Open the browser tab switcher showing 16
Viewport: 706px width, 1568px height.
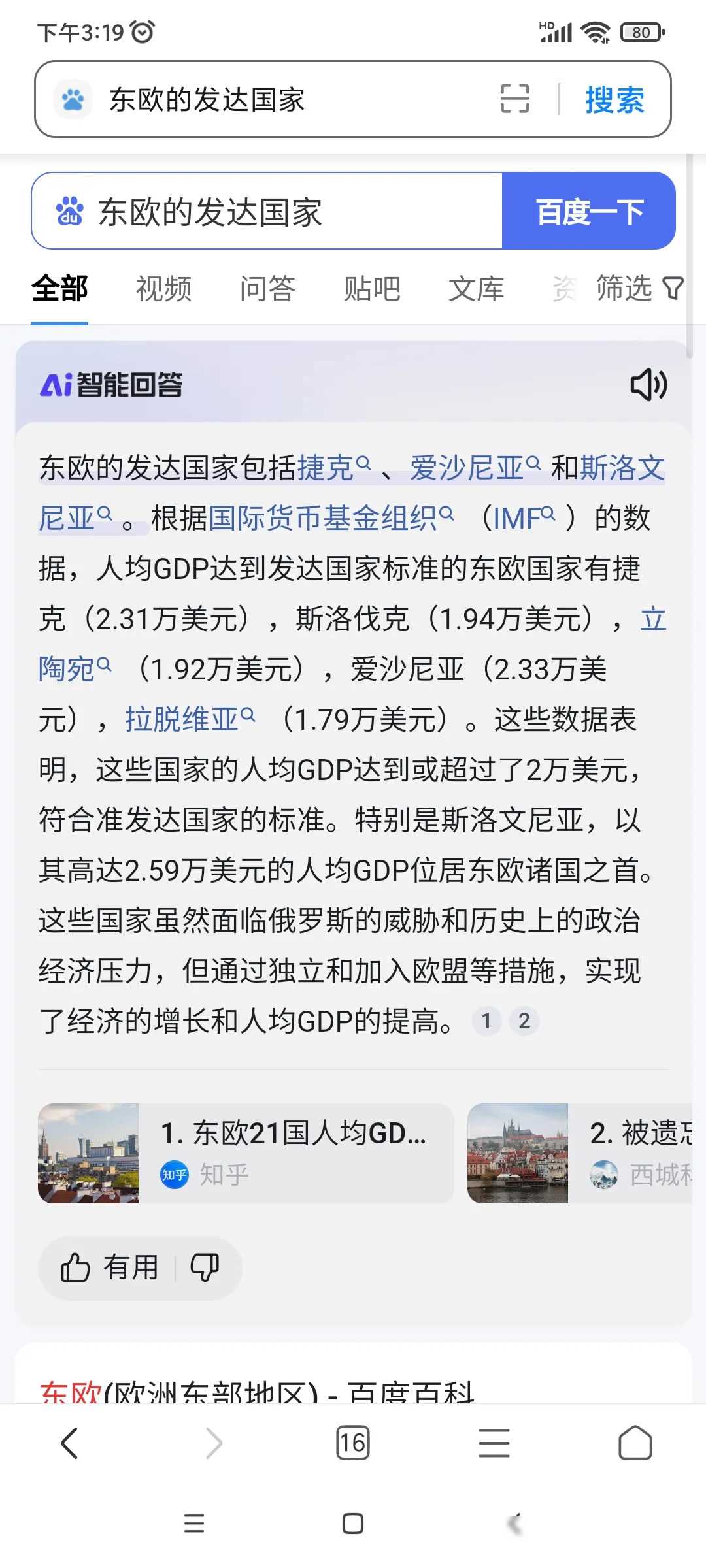pos(352,1443)
